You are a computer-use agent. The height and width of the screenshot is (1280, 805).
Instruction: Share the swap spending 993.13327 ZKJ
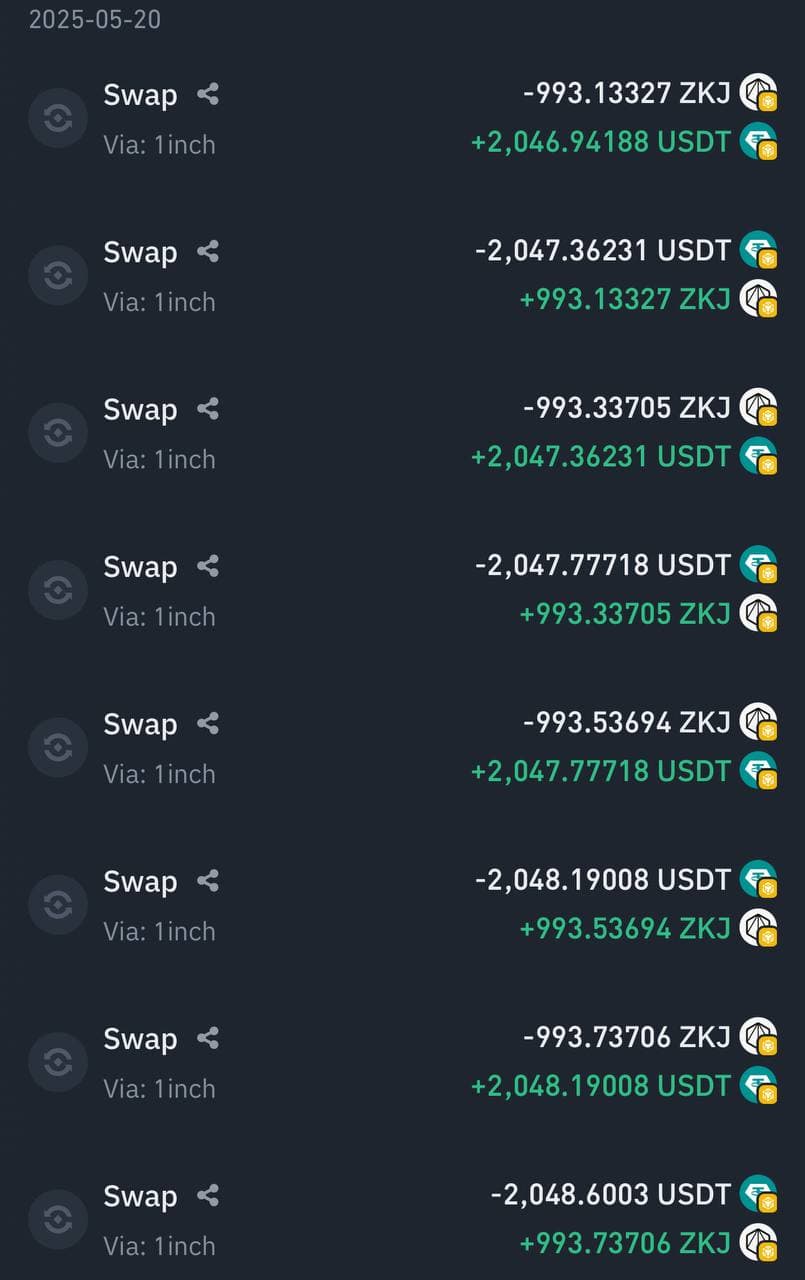(208, 95)
